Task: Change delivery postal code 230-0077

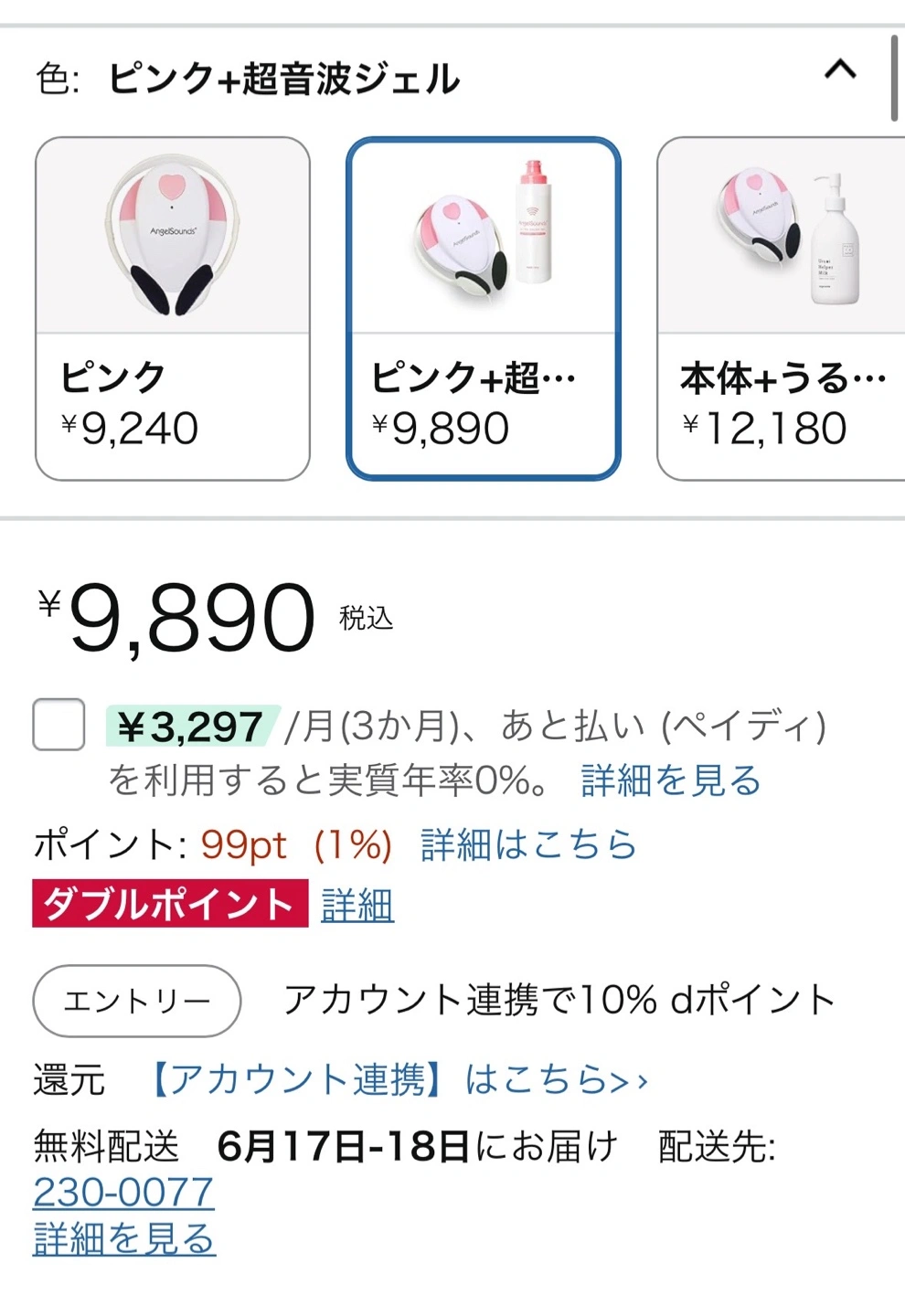Action: 123,1192
